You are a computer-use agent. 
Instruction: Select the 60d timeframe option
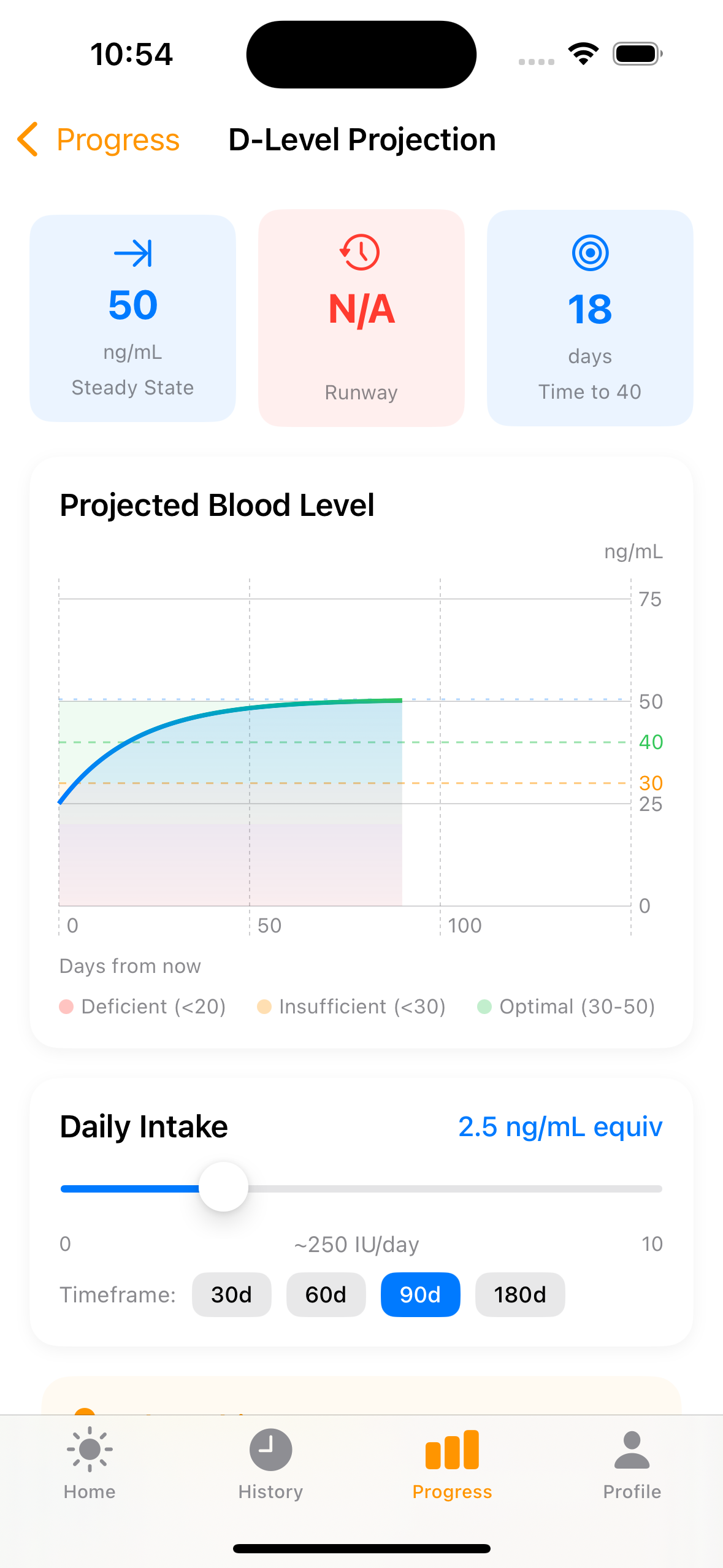click(326, 1294)
